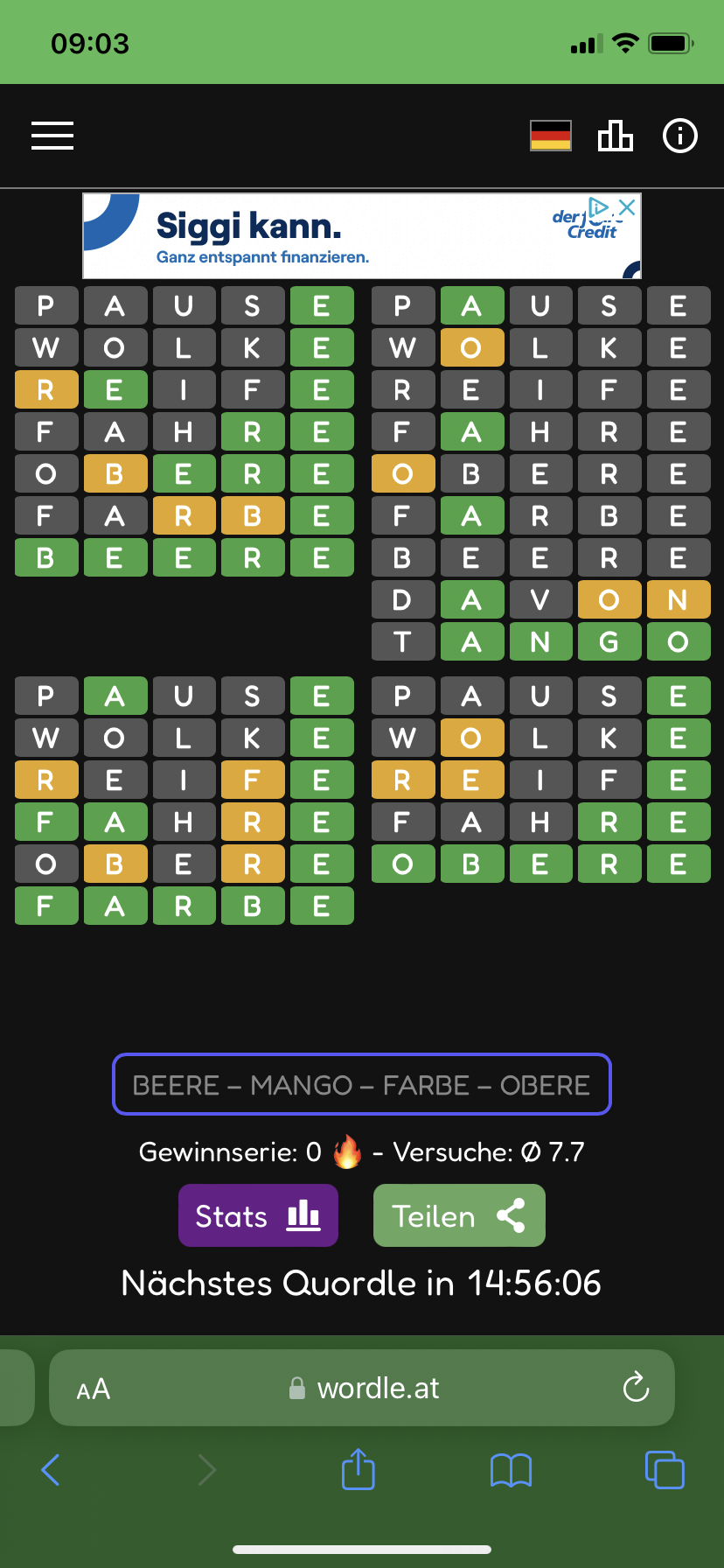Viewport: 724px width, 1568px height.
Task: Tap the wordle.at address bar
Action: pos(362,1388)
